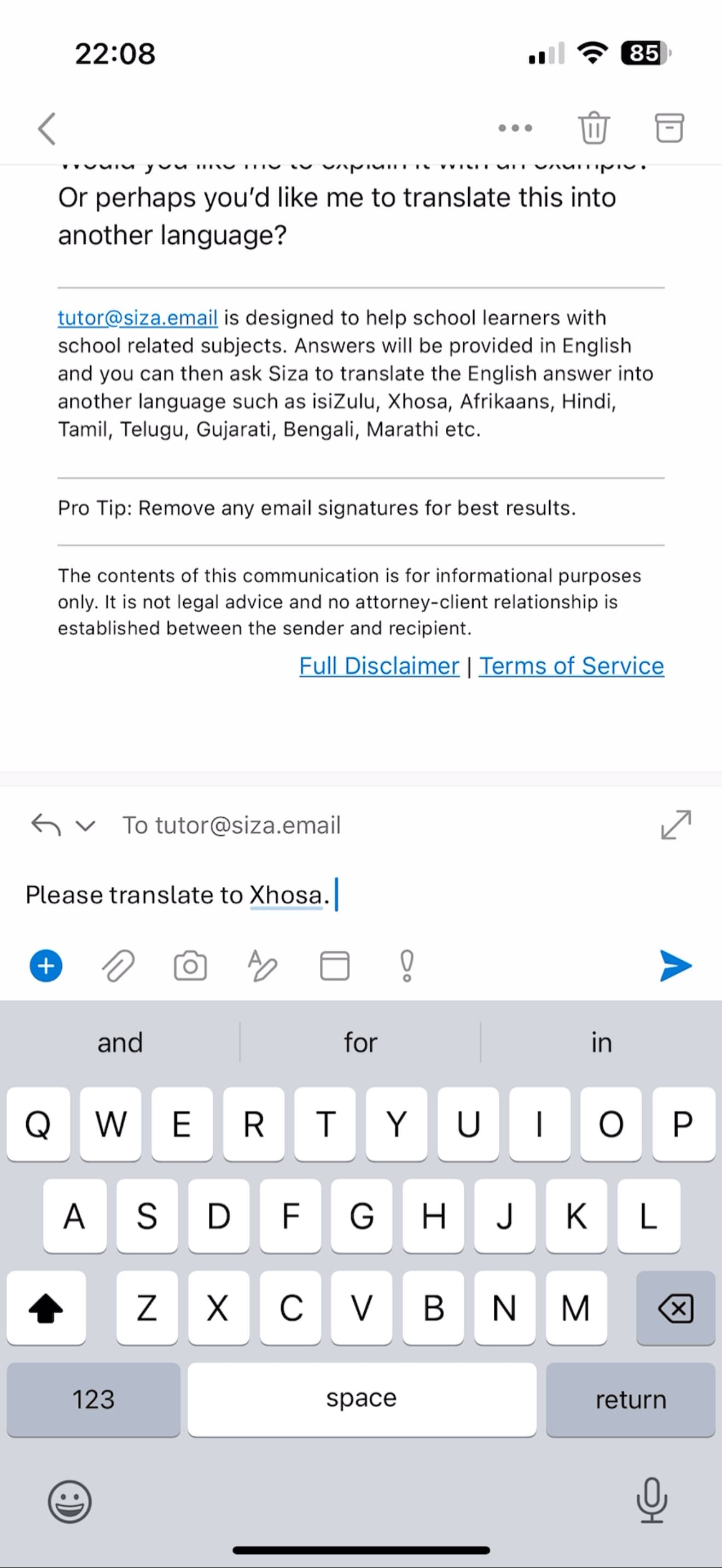
Task: Tap the blue plus button
Action: [x=46, y=966]
